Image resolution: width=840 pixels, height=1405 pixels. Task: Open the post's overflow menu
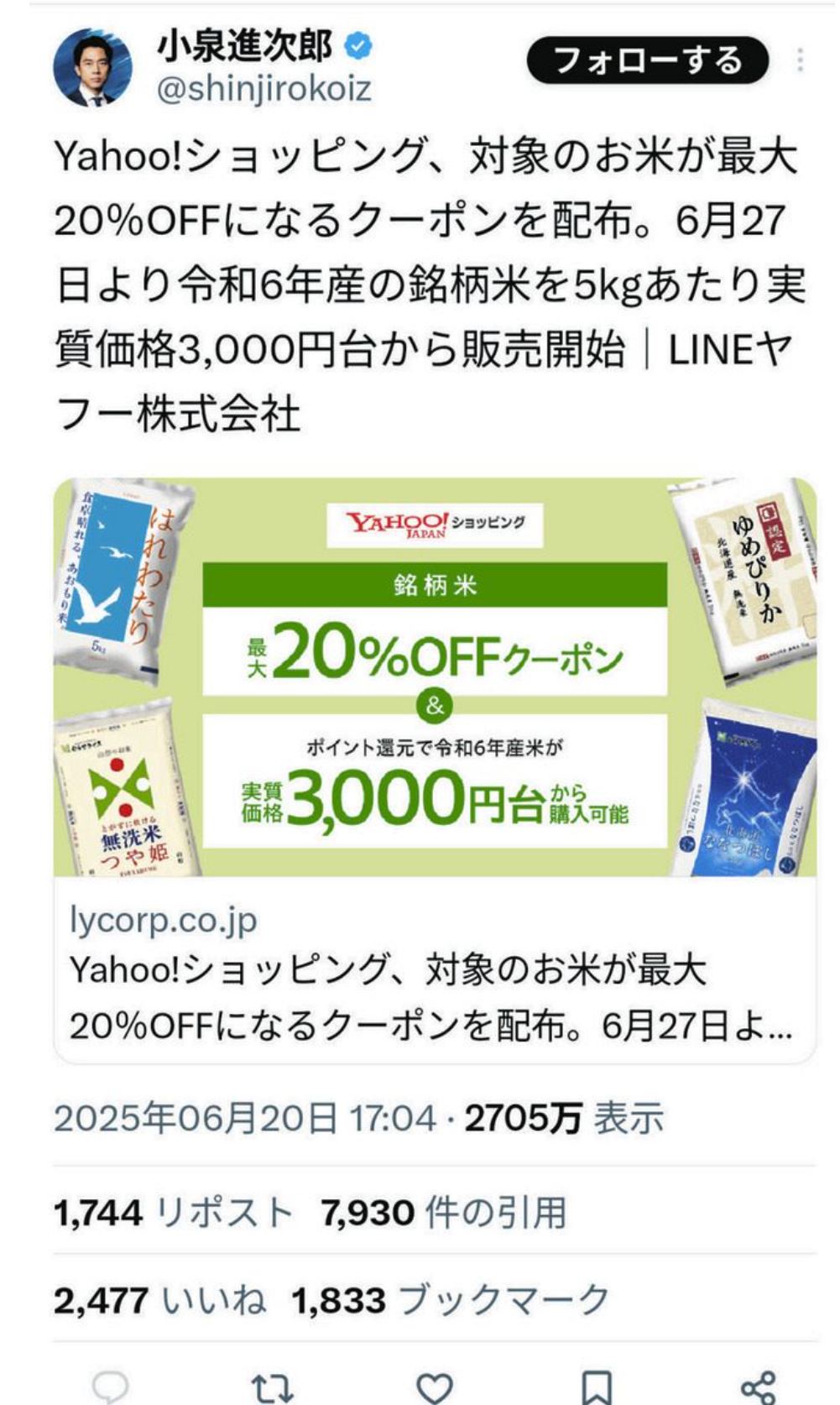pyautogui.click(x=801, y=60)
